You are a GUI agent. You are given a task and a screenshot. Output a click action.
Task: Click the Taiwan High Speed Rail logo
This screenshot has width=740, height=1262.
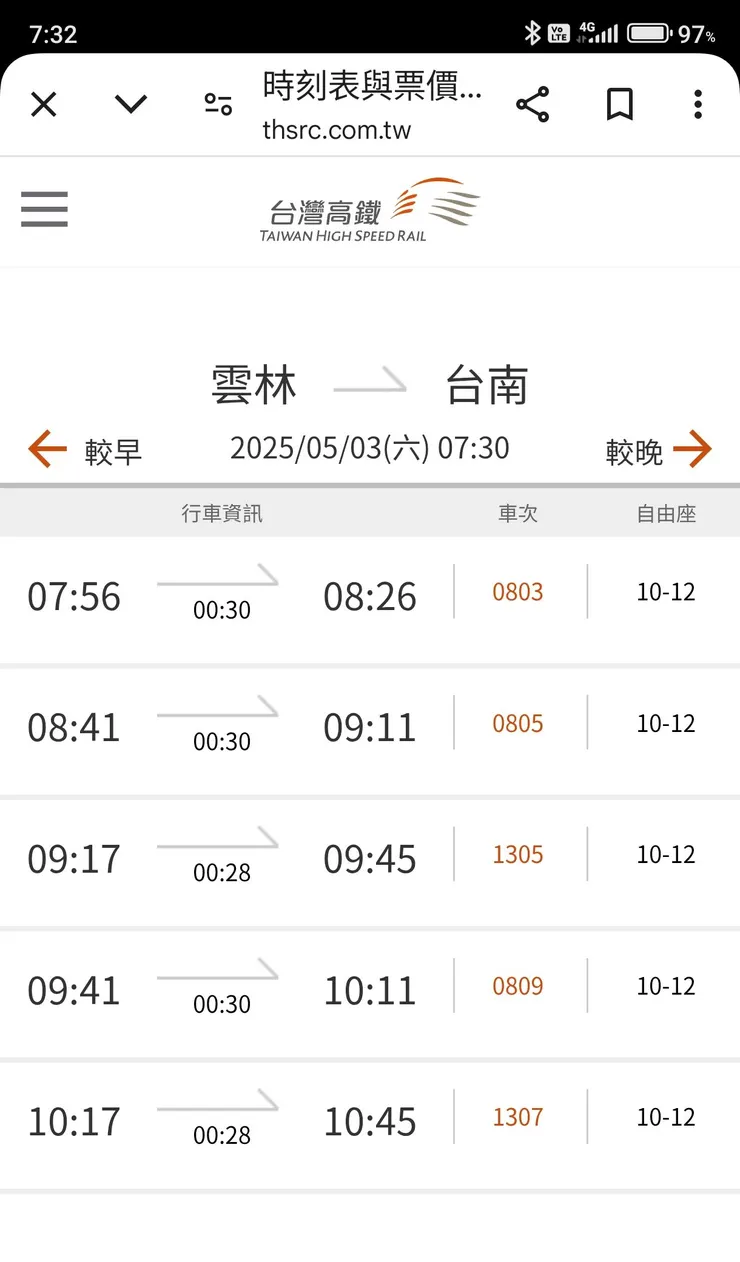370,210
